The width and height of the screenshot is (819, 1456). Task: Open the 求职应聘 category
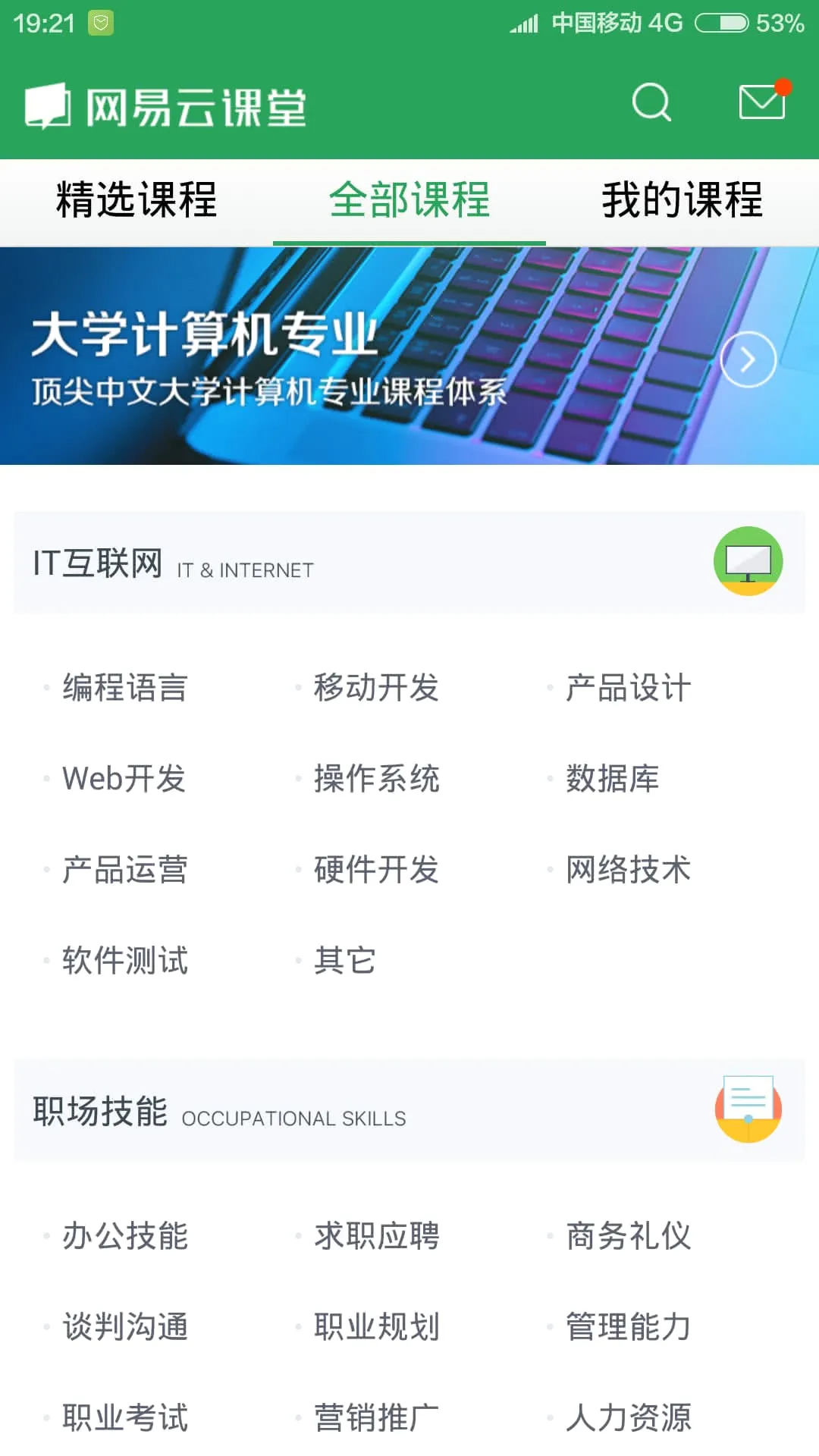(x=376, y=1235)
